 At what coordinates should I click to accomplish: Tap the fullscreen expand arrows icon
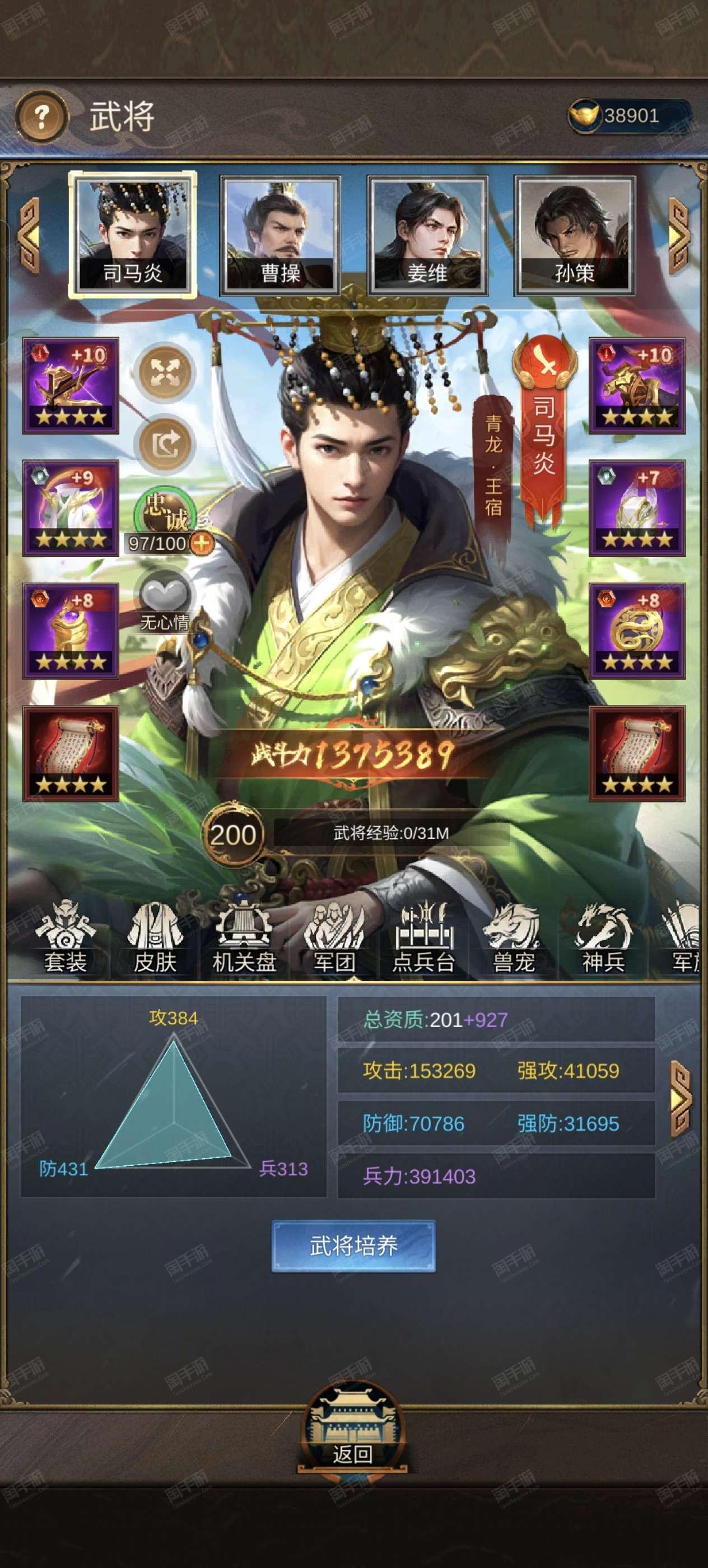tap(164, 371)
